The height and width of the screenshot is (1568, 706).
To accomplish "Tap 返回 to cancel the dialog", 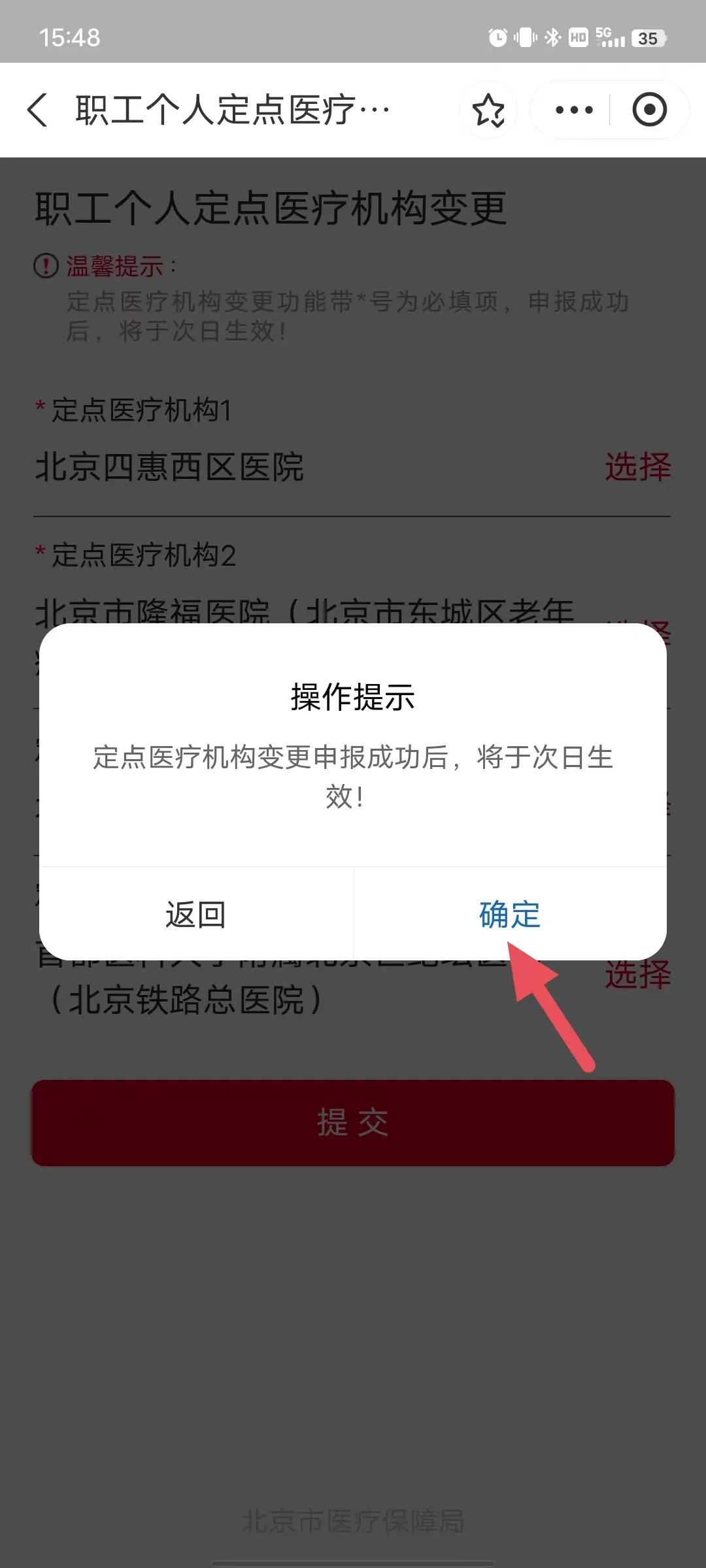I will 195,914.
